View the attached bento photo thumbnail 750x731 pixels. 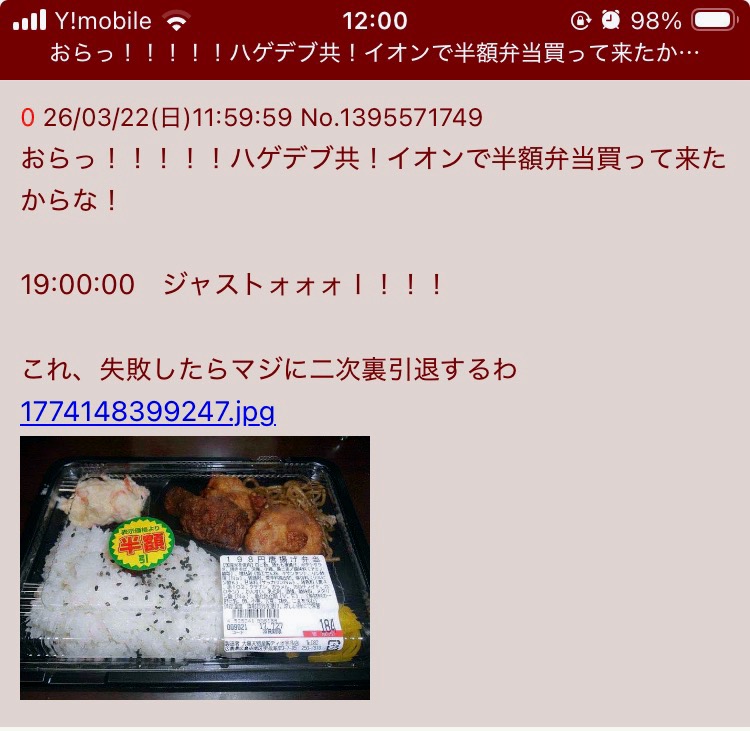click(195, 567)
